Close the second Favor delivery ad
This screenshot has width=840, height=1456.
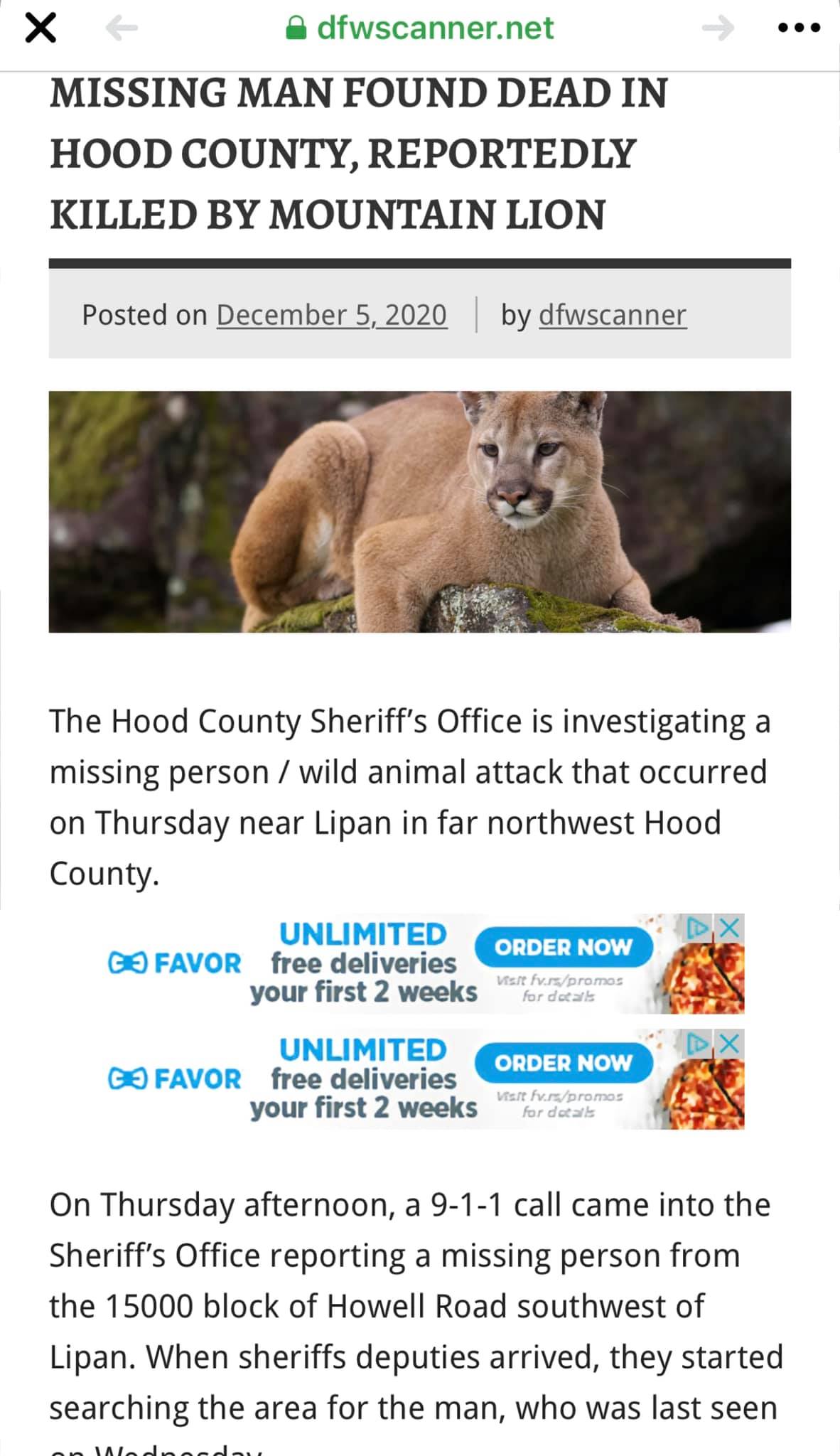click(730, 1044)
